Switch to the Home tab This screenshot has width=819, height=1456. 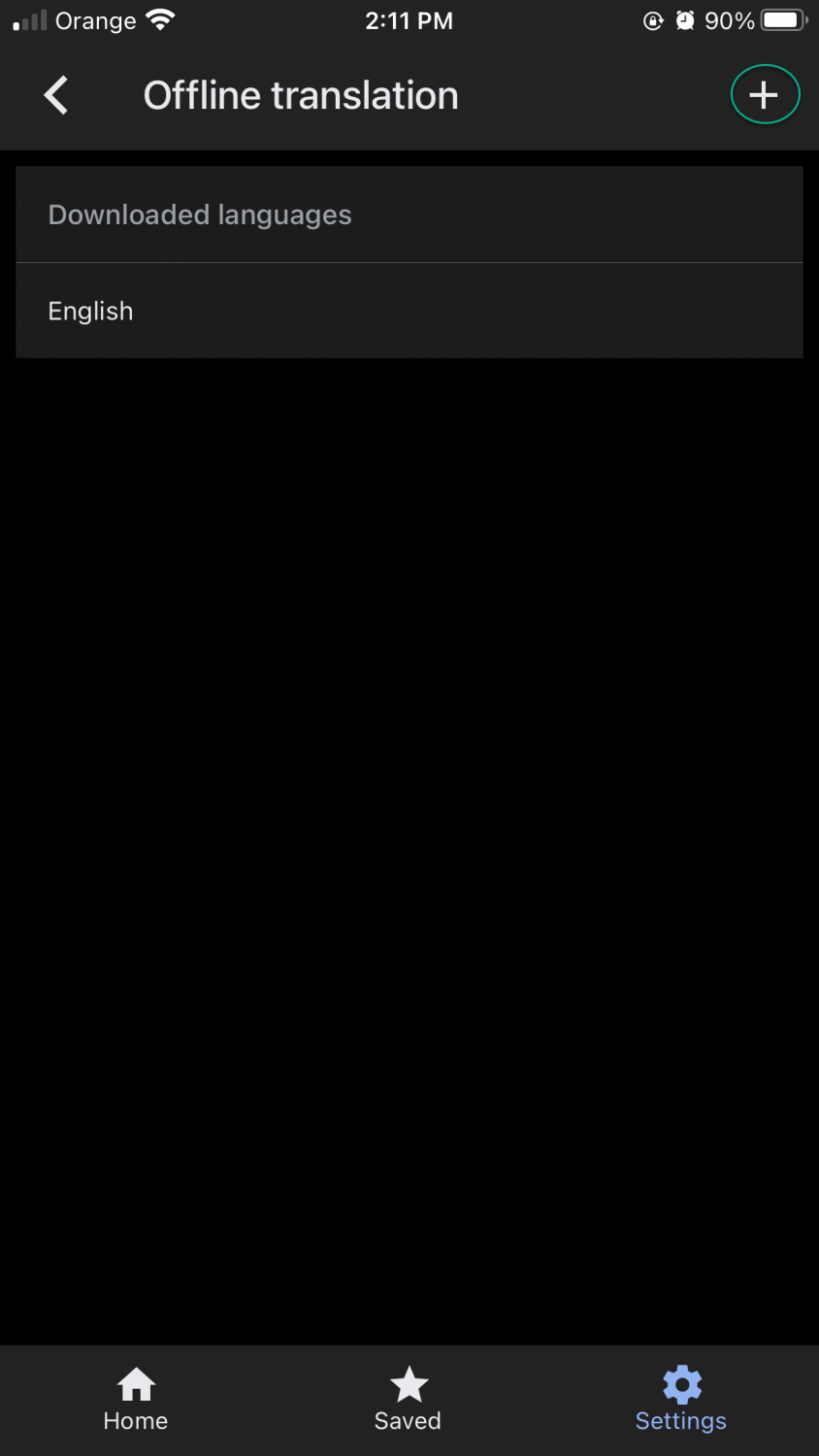pyautogui.click(x=136, y=1400)
